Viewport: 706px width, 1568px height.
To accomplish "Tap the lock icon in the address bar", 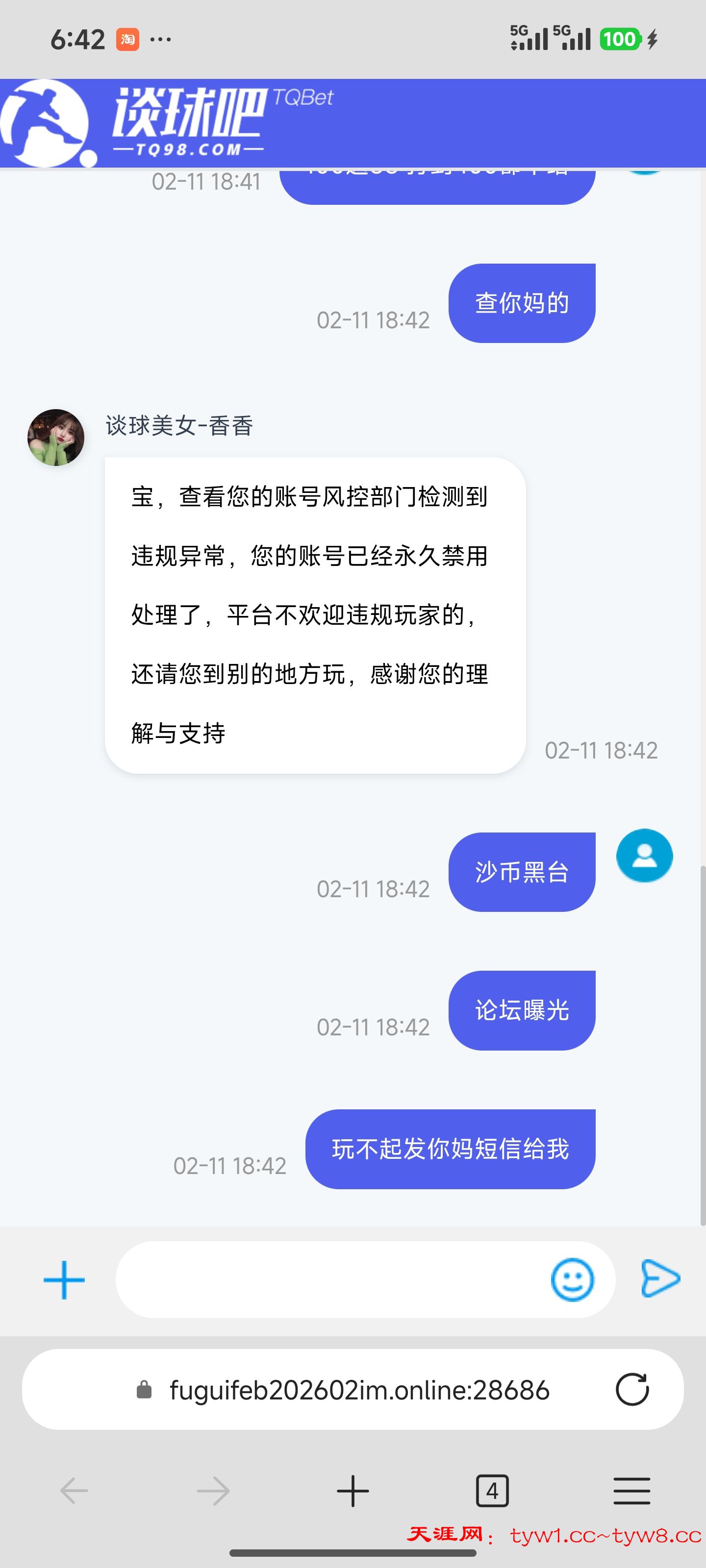I will [144, 1390].
